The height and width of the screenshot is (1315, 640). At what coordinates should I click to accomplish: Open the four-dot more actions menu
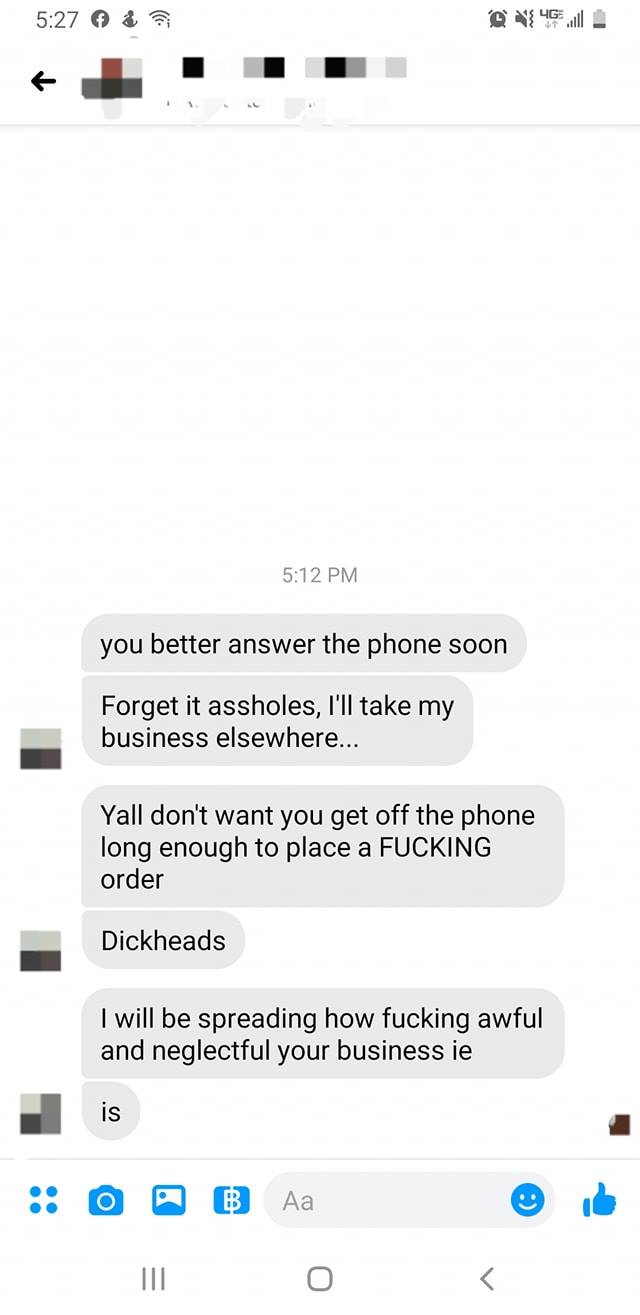pyautogui.click(x=43, y=1200)
